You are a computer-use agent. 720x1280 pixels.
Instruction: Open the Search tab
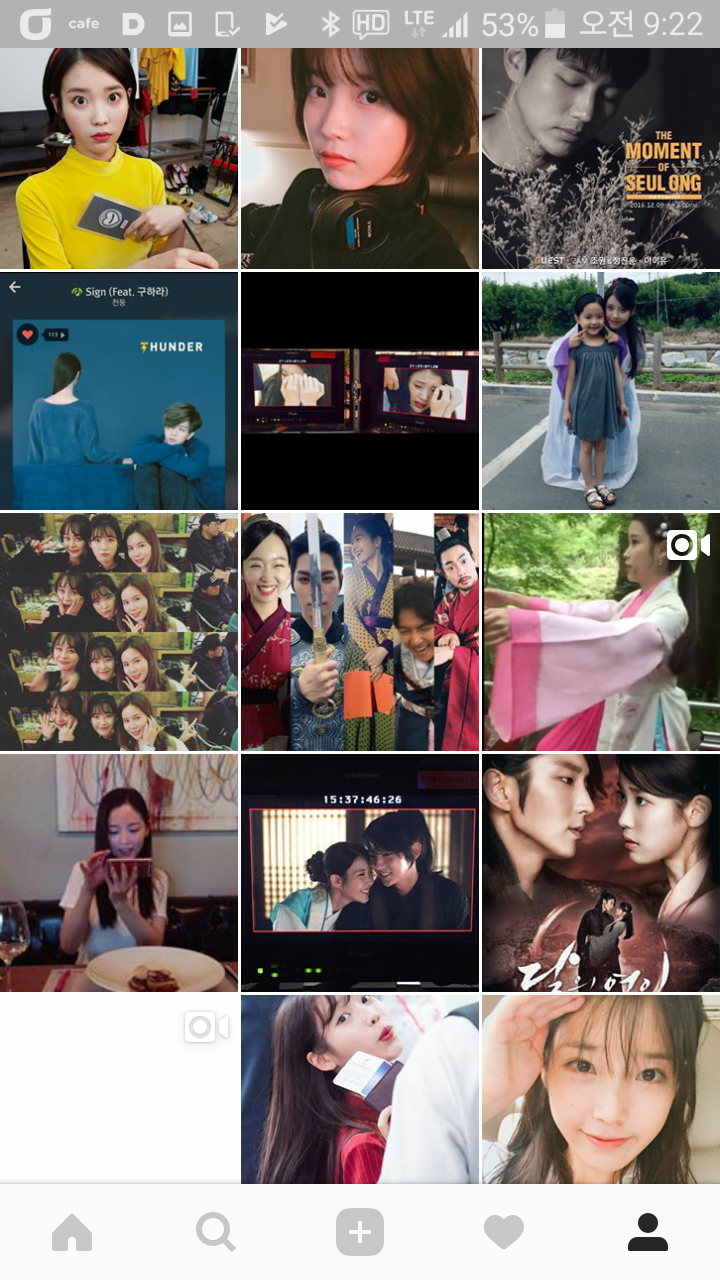(x=216, y=1232)
